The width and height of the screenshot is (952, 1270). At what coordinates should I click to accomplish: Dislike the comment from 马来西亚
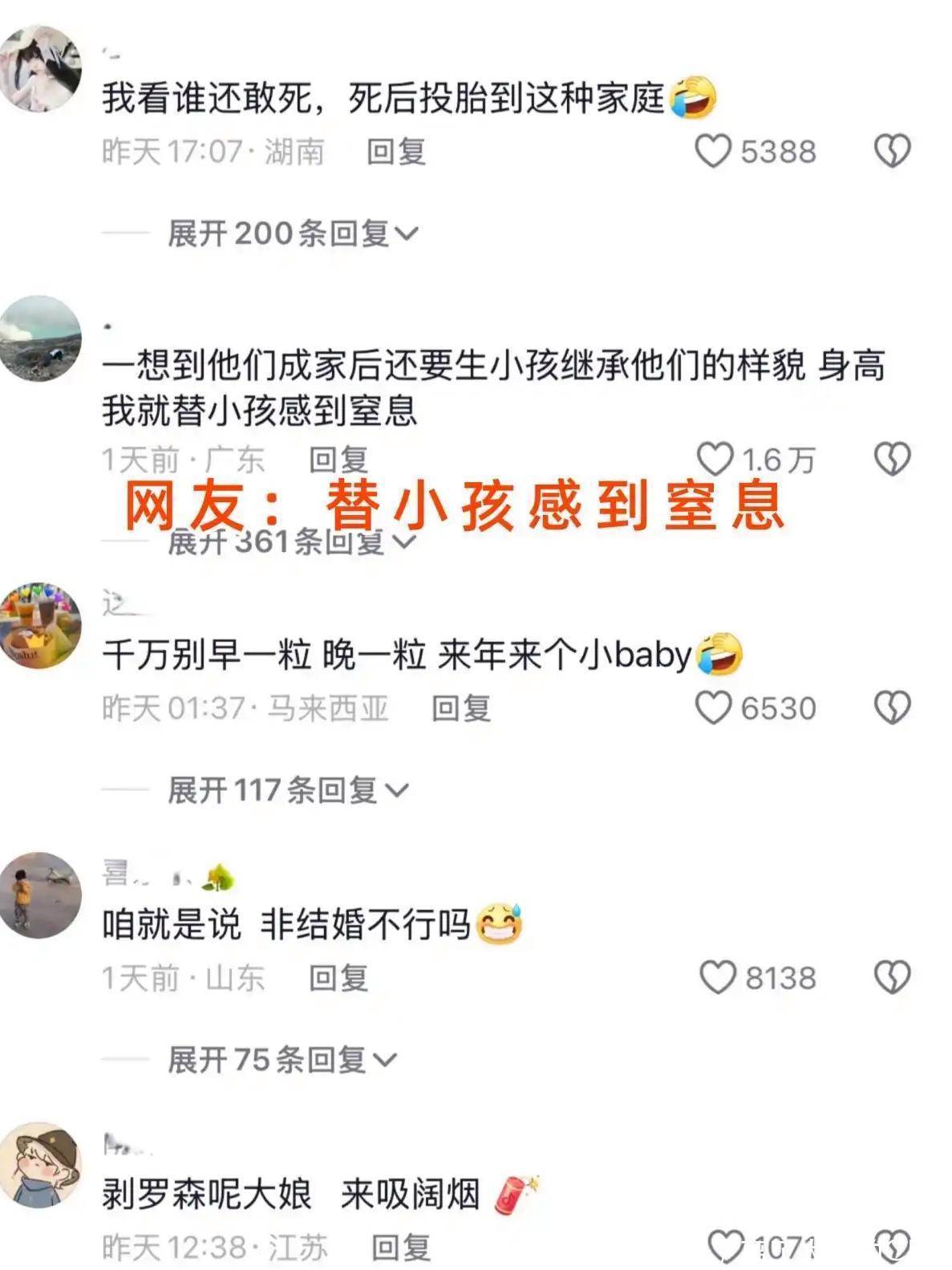892,708
